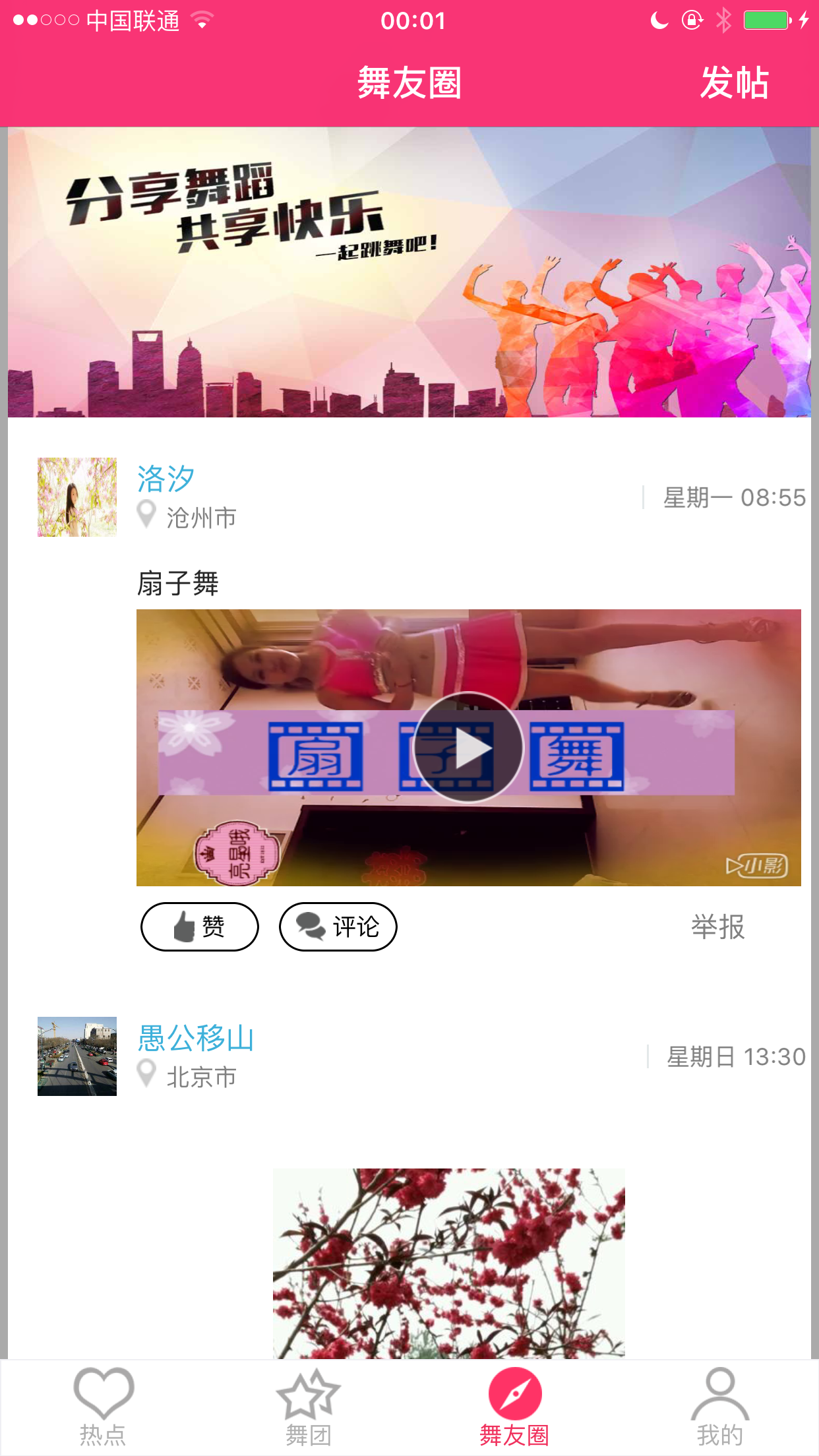Image resolution: width=819 pixels, height=1456 pixels.
Task: Like 洛汐's 扇子舞 post
Action: point(200,926)
